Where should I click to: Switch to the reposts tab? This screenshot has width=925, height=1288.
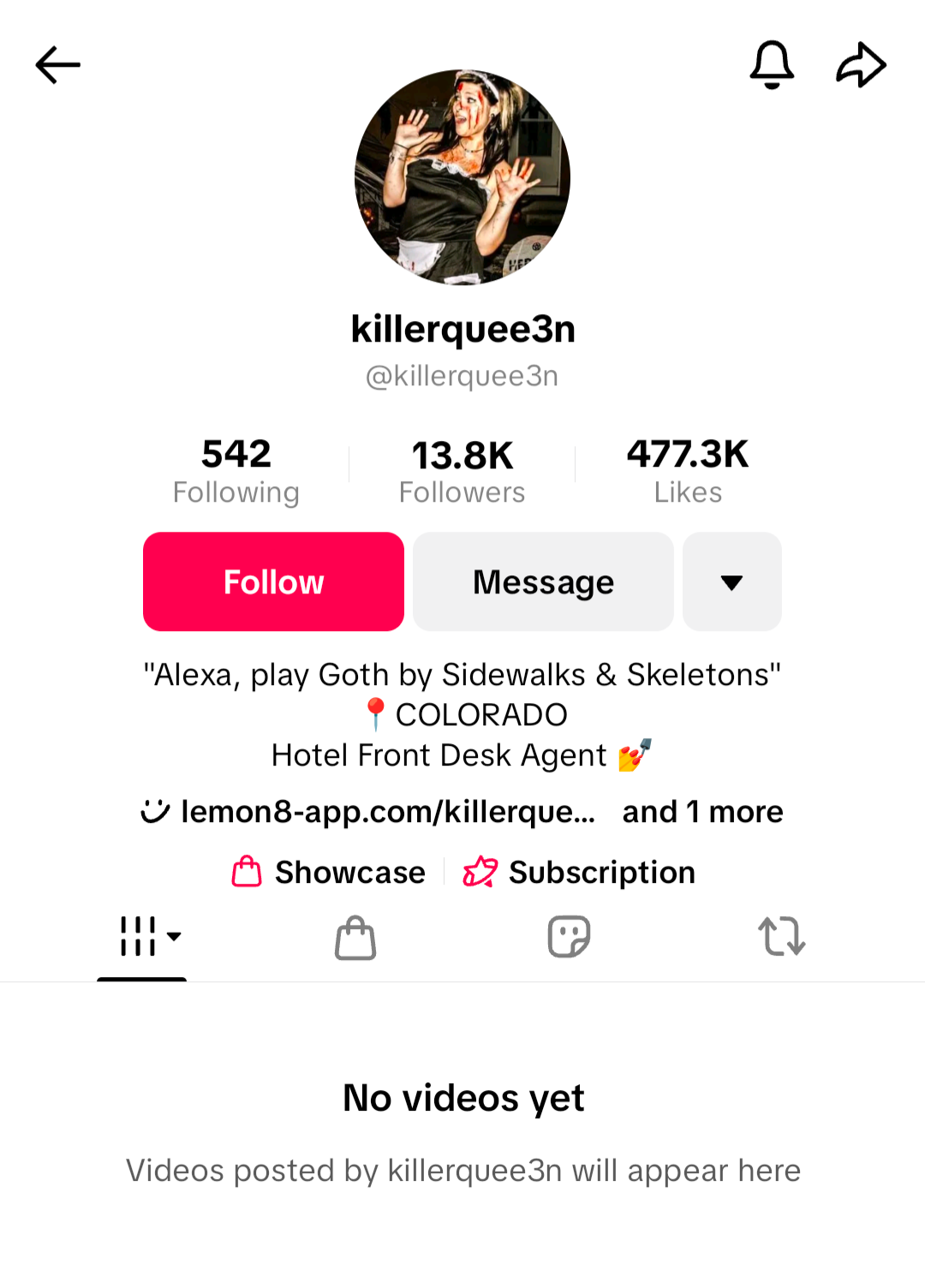coord(781,937)
